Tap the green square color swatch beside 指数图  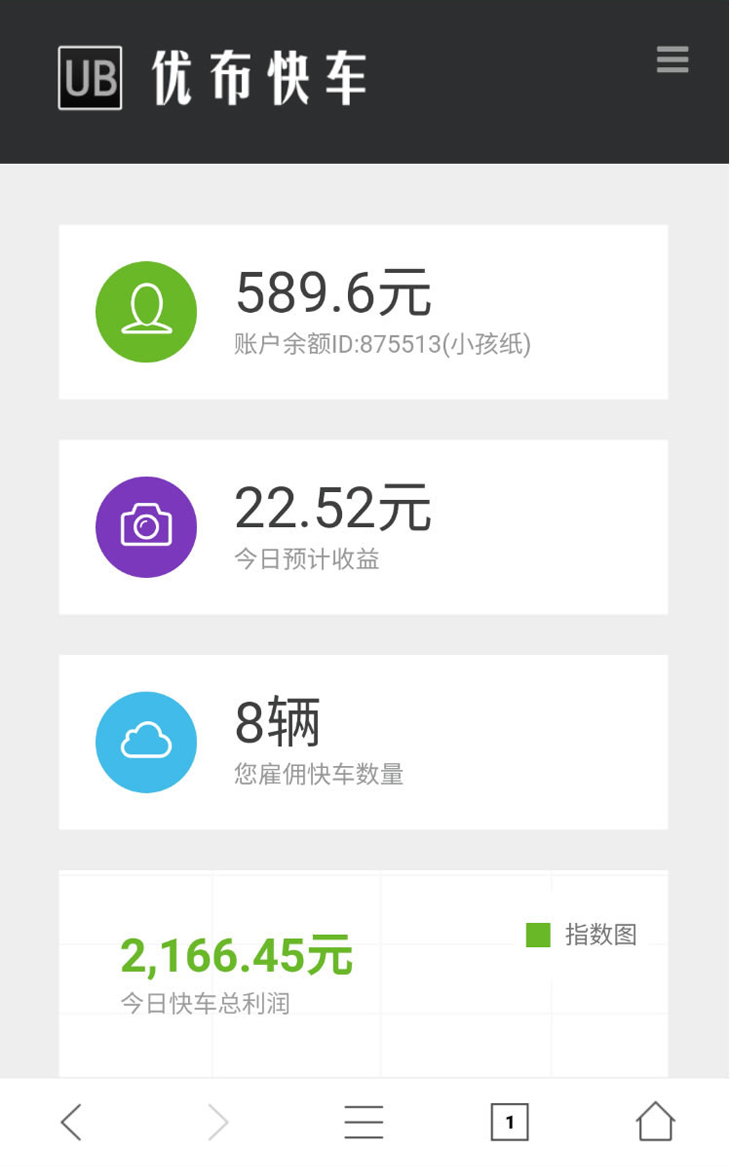[537, 934]
